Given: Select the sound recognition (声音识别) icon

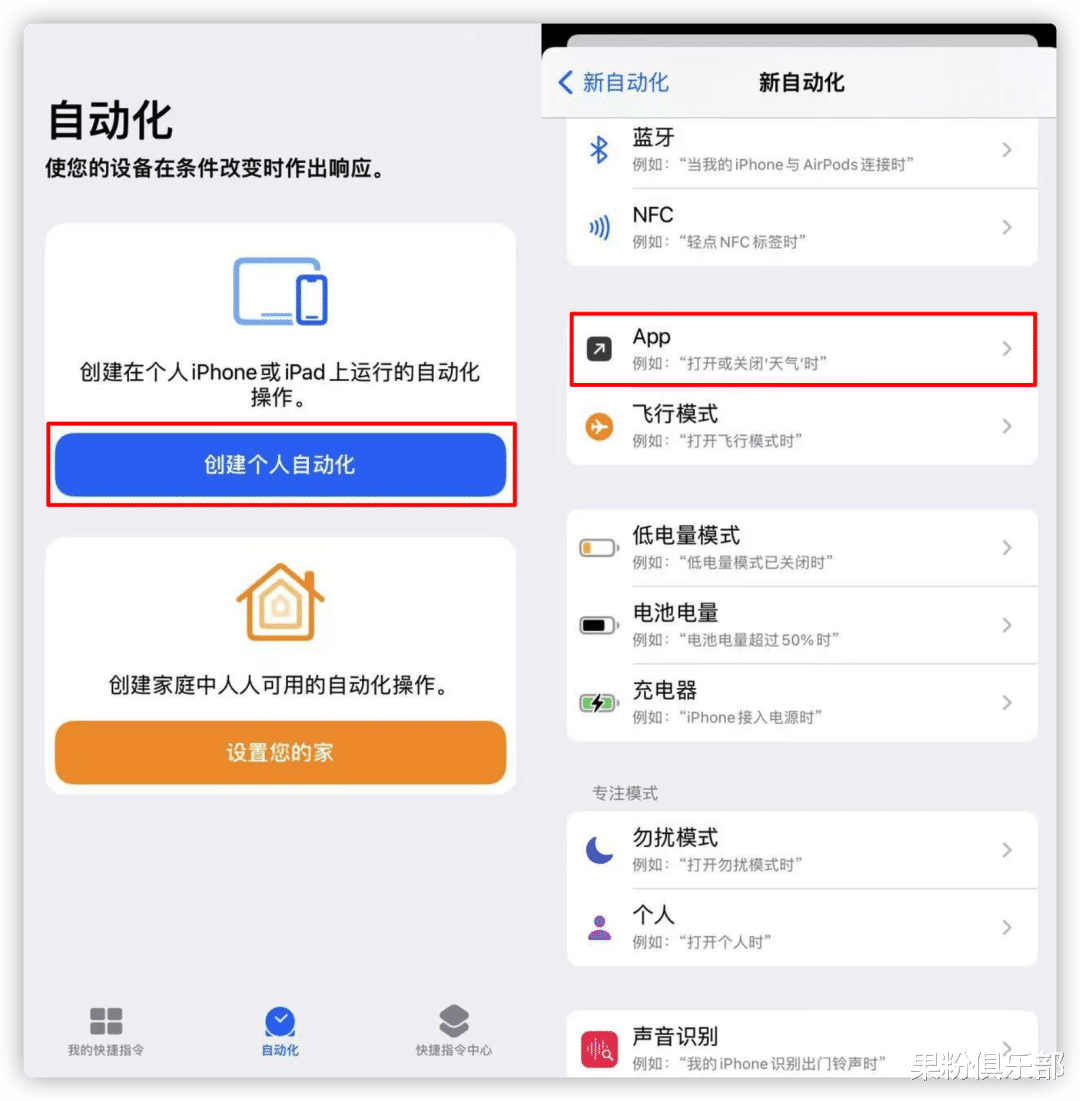Looking at the screenshot, I should 599,1048.
